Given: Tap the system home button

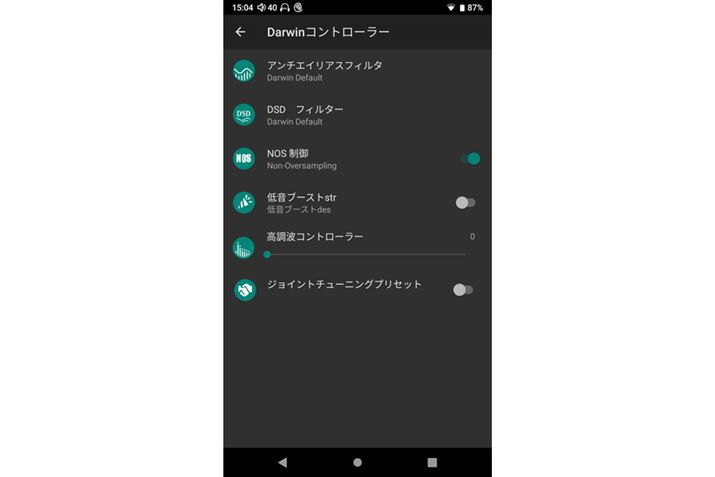Looking at the screenshot, I should click(x=357, y=462).
